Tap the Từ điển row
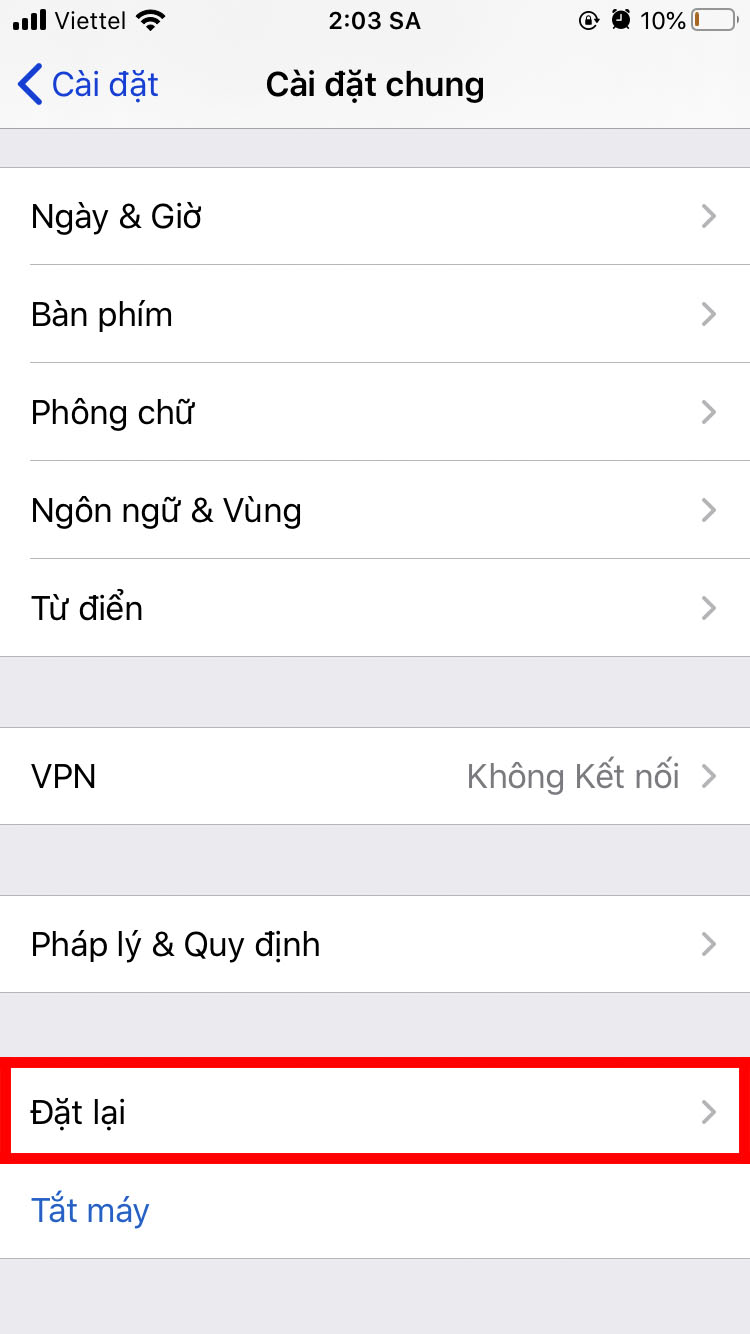Image resolution: width=750 pixels, height=1334 pixels. (375, 608)
